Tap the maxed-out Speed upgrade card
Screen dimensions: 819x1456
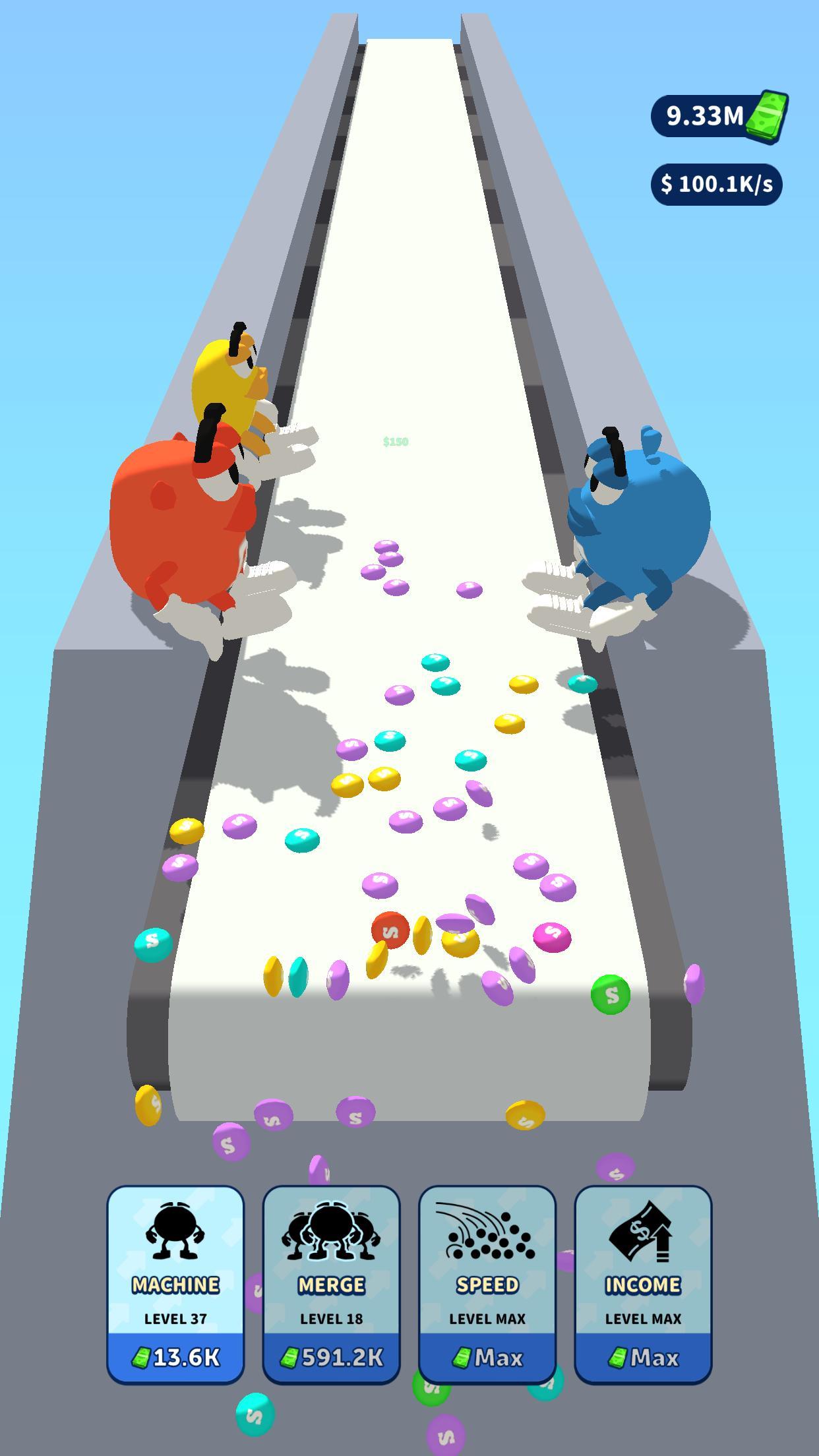coord(487,1284)
